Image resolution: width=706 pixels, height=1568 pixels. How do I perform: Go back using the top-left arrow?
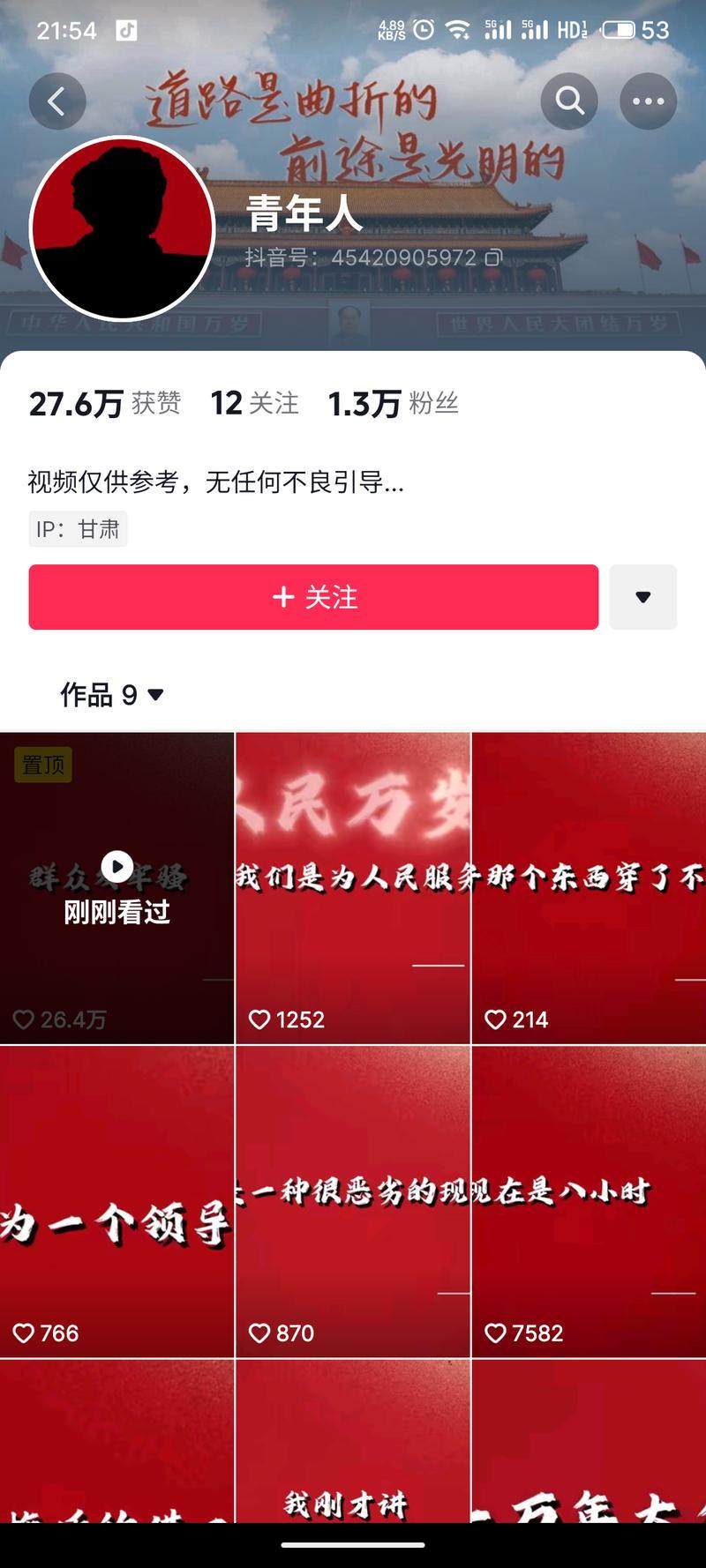[x=57, y=102]
